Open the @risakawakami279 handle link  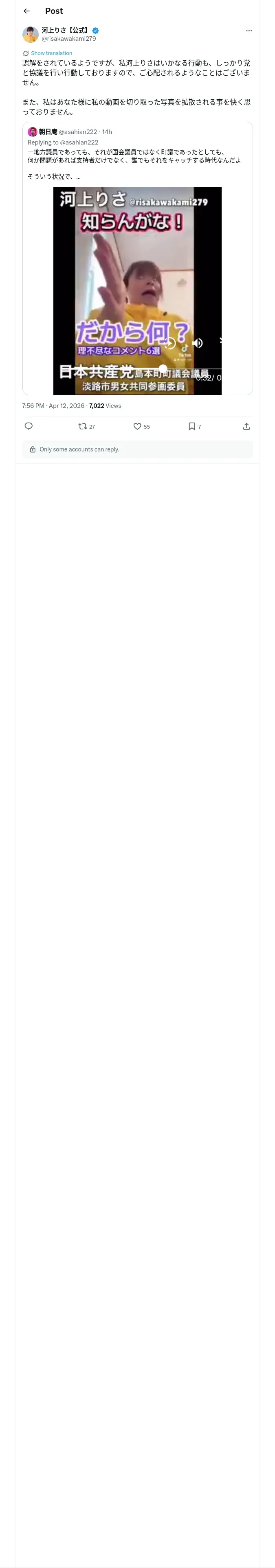tap(69, 38)
